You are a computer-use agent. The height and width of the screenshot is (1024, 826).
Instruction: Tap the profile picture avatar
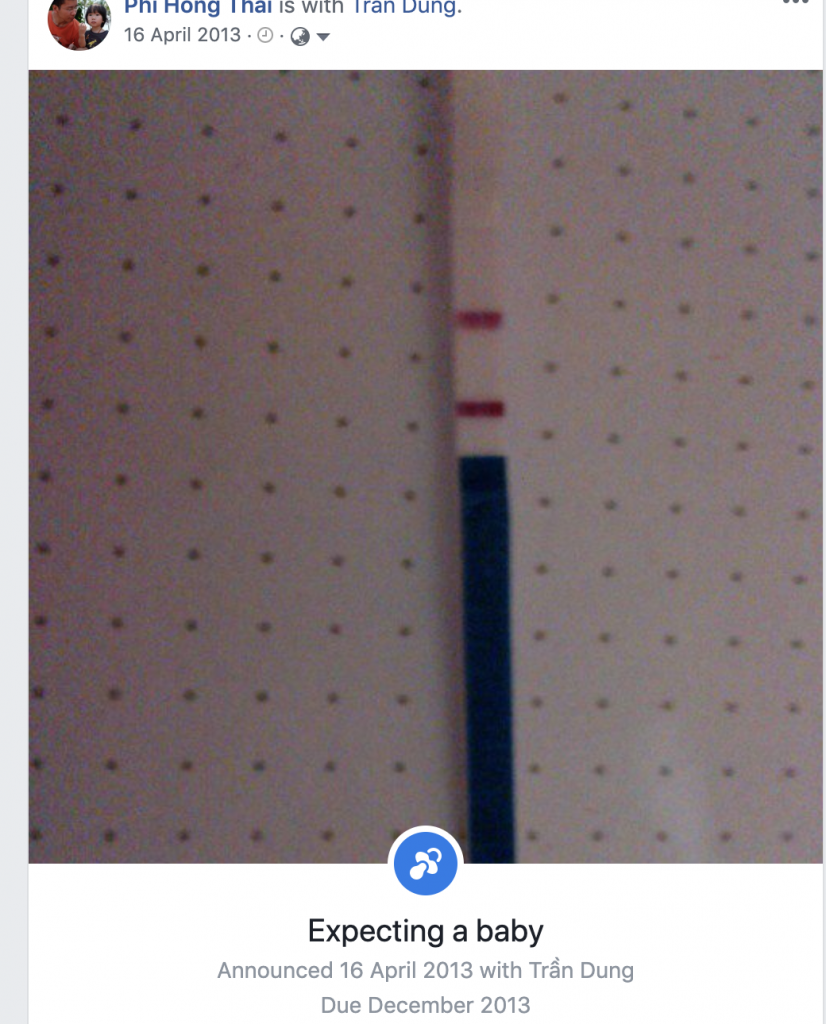coord(79,22)
